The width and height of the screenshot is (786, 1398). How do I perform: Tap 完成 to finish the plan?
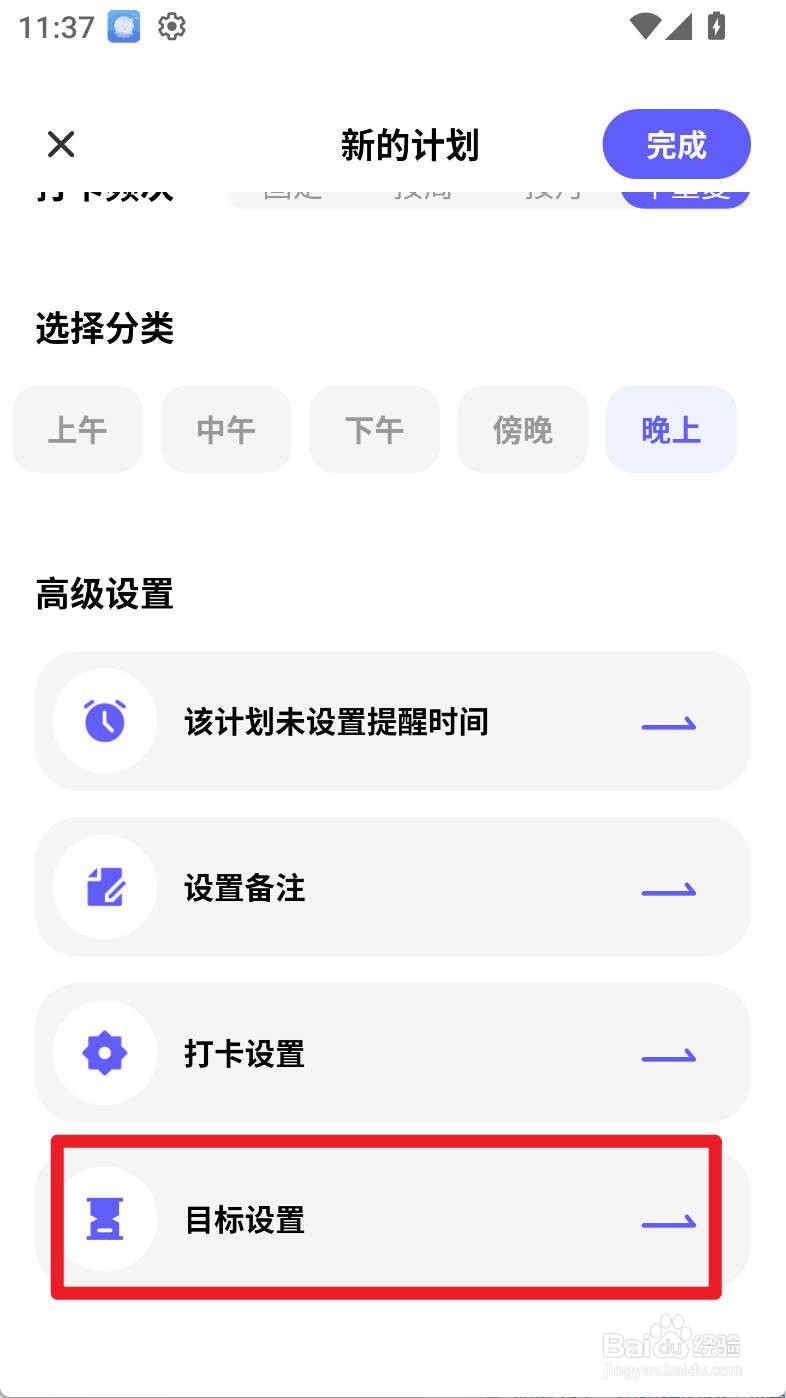(676, 145)
